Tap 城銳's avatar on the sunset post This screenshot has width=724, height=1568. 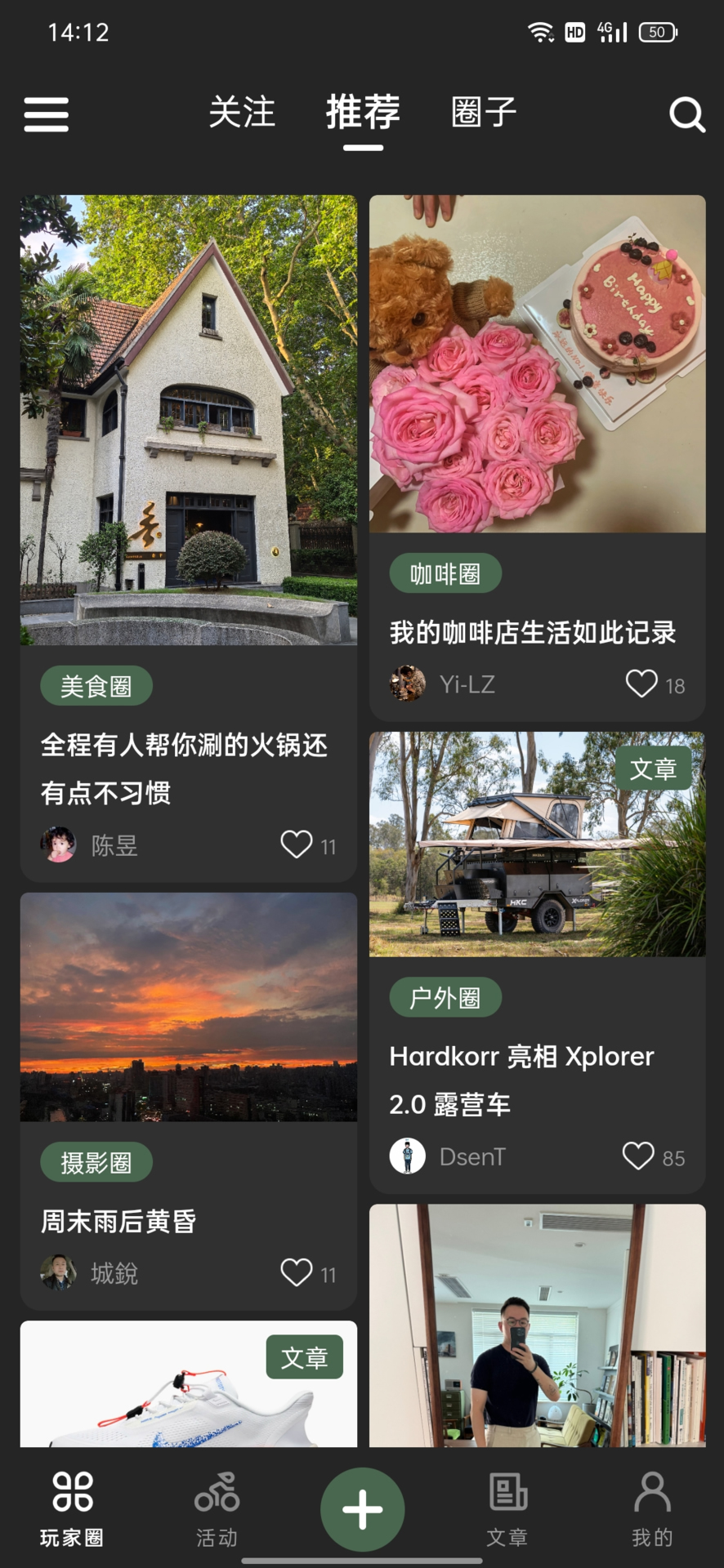pyautogui.click(x=57, y=1274)
